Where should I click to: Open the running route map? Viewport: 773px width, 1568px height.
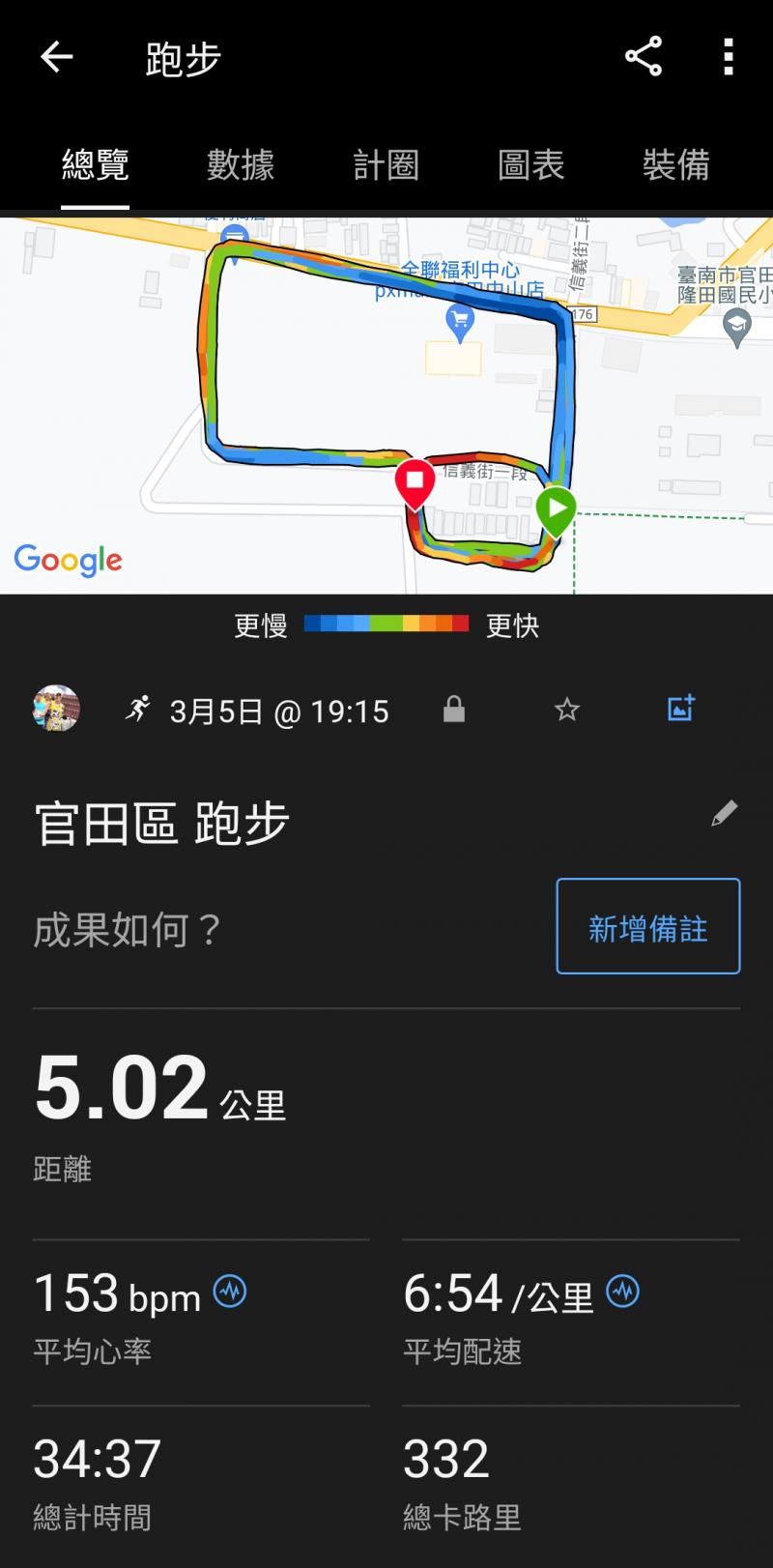(x=386, y=406)
